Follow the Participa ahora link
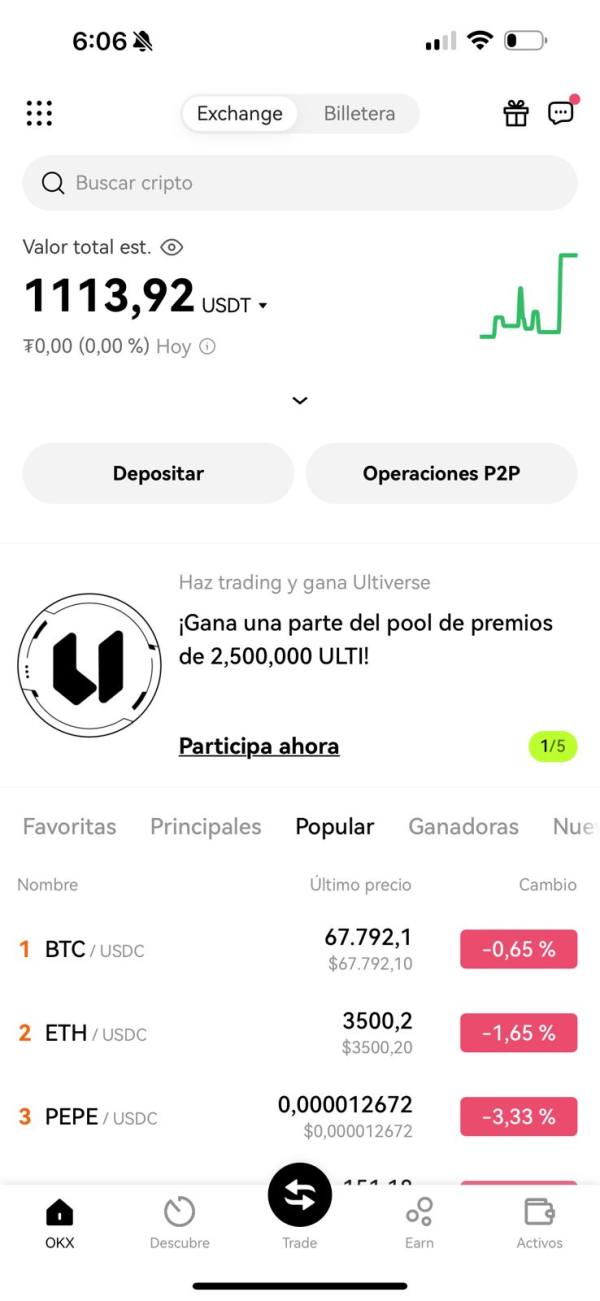The width and height of the screenshot is (600, 1301). pos(259,746)
